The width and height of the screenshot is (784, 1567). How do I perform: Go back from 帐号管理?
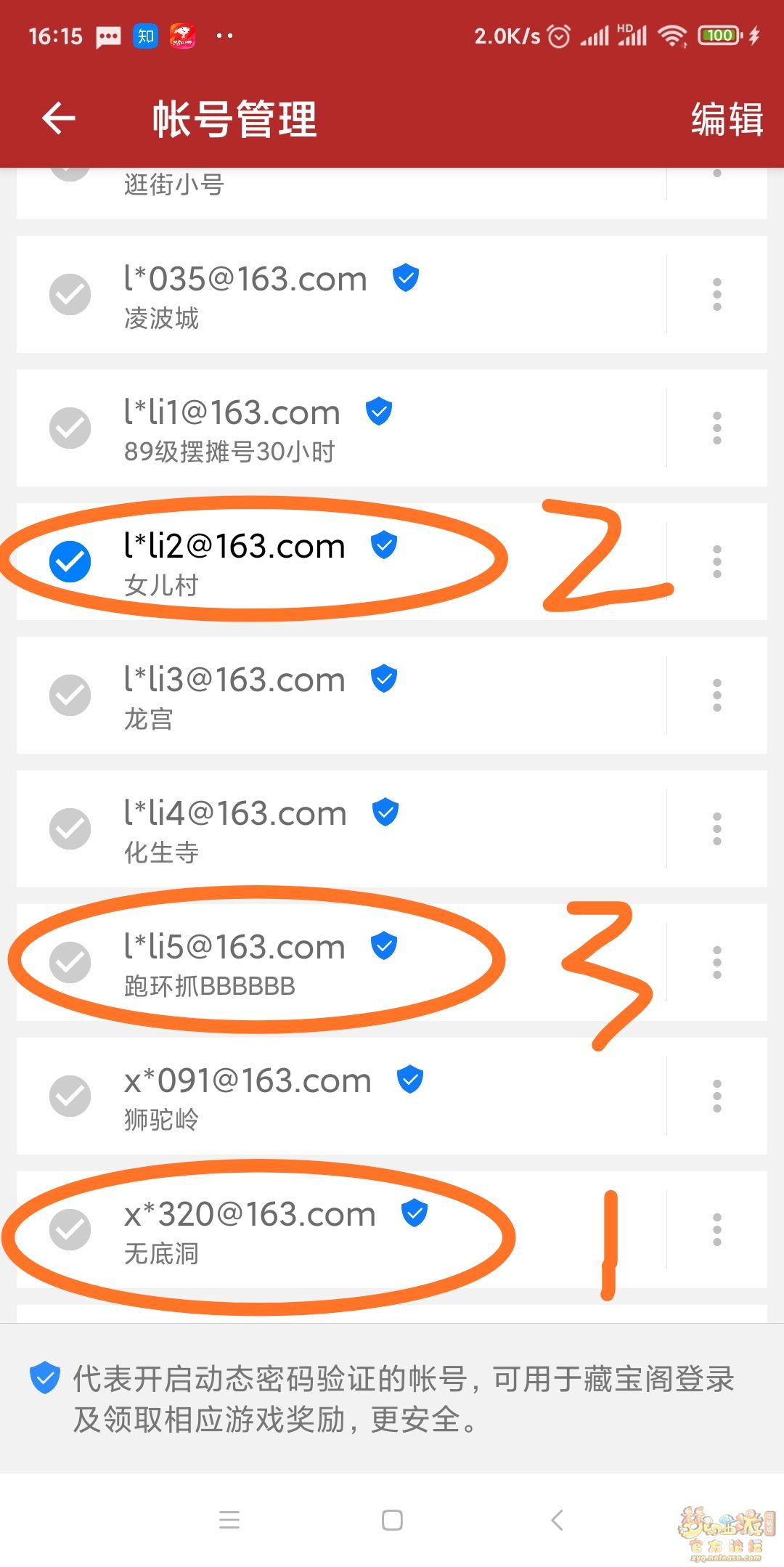[59, 118]
